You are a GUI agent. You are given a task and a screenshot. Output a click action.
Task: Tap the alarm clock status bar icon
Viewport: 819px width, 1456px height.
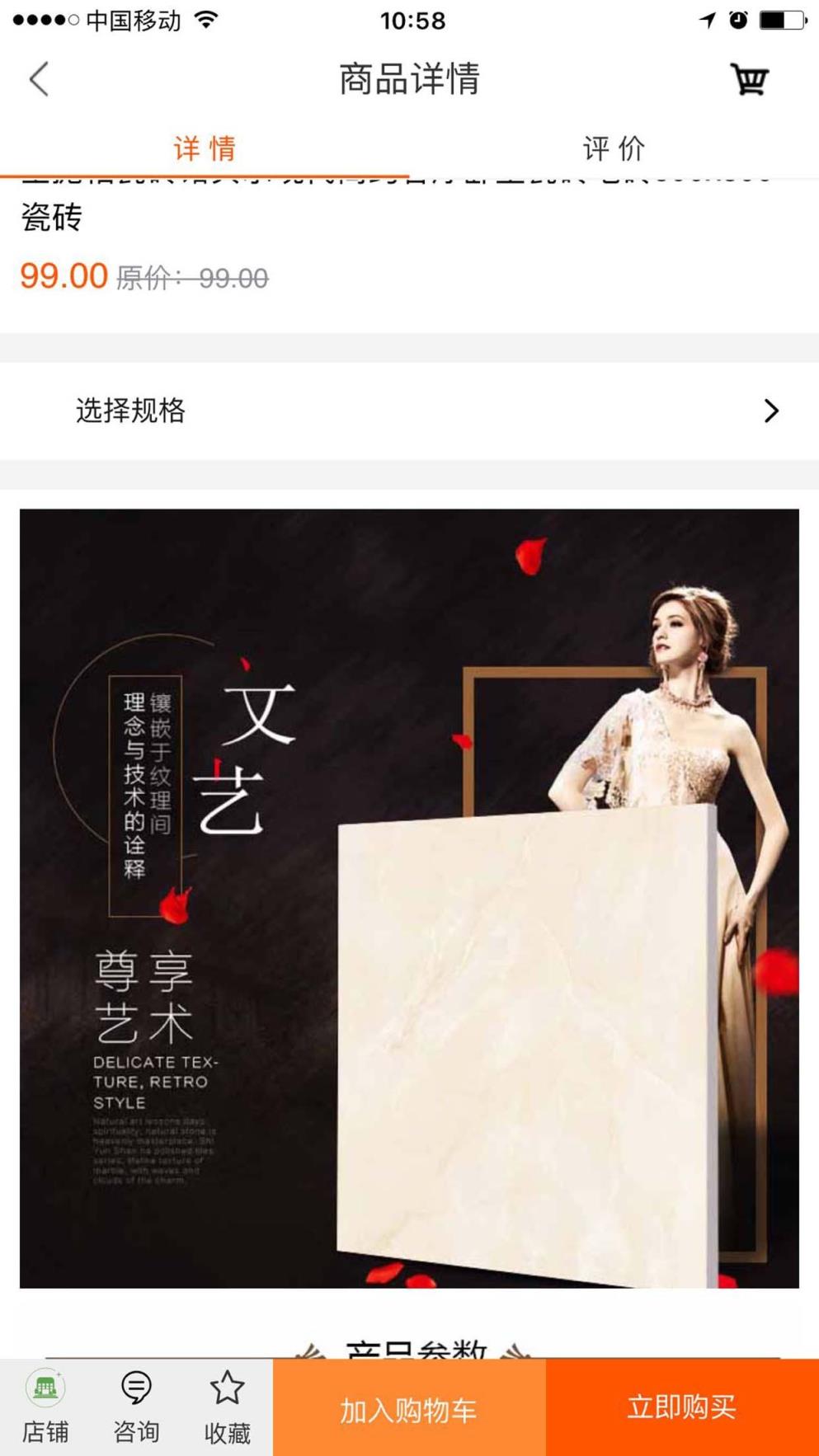click(x=739, y=21)
